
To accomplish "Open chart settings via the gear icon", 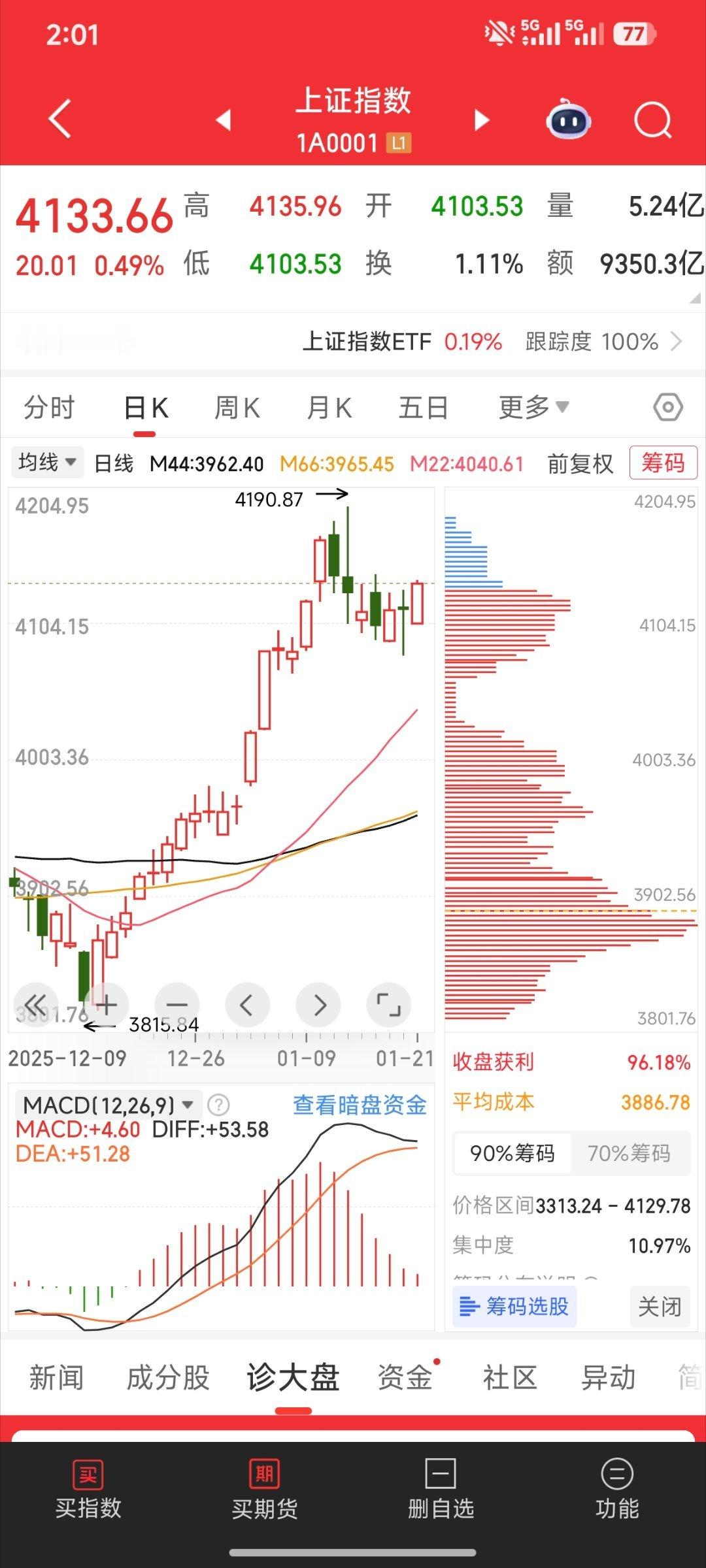I will pos(667,406).
